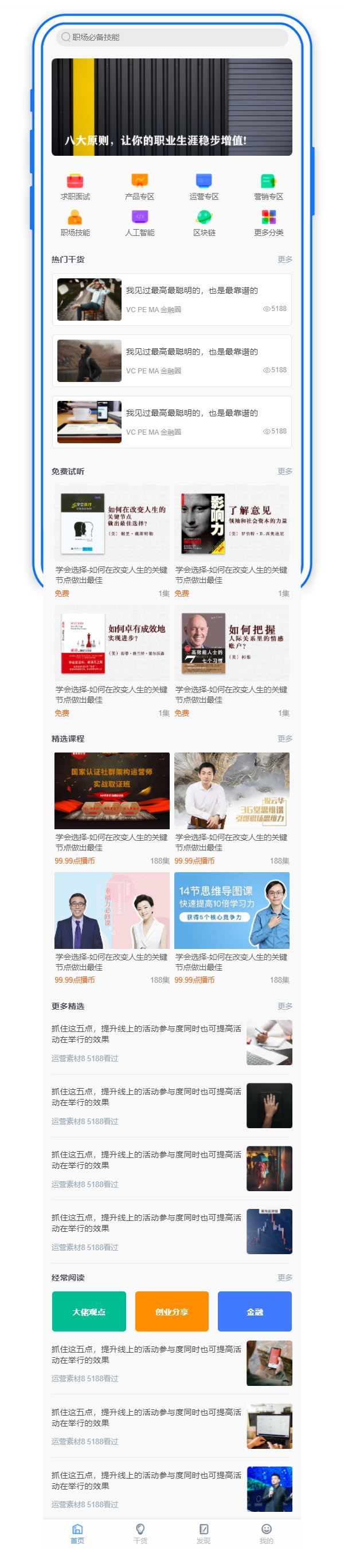
Task: Select the 大佬观点 topic button
Action: (89, 1312)
